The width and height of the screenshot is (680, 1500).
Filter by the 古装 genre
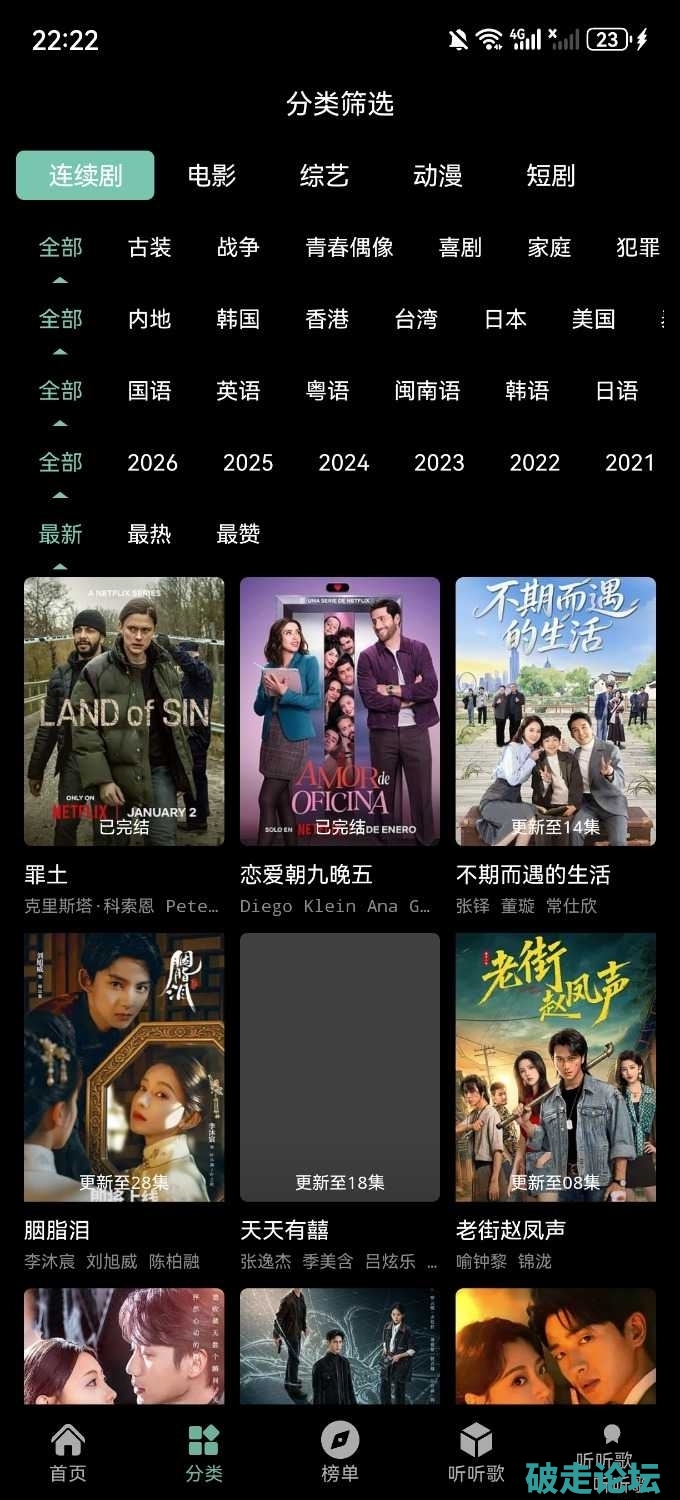click(x=149, y=247)
